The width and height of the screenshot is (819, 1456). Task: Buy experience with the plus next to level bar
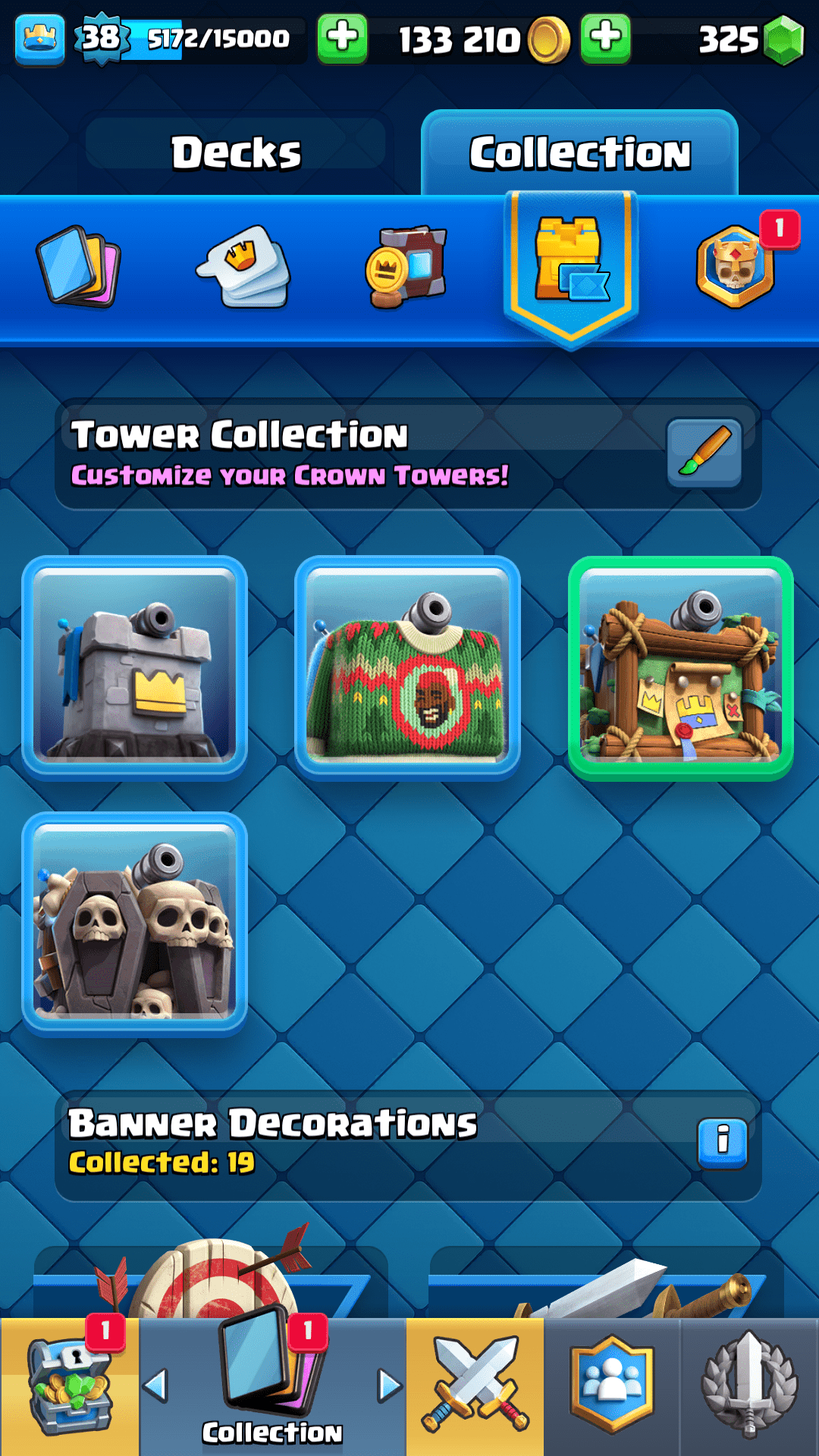tap(342, 38)
